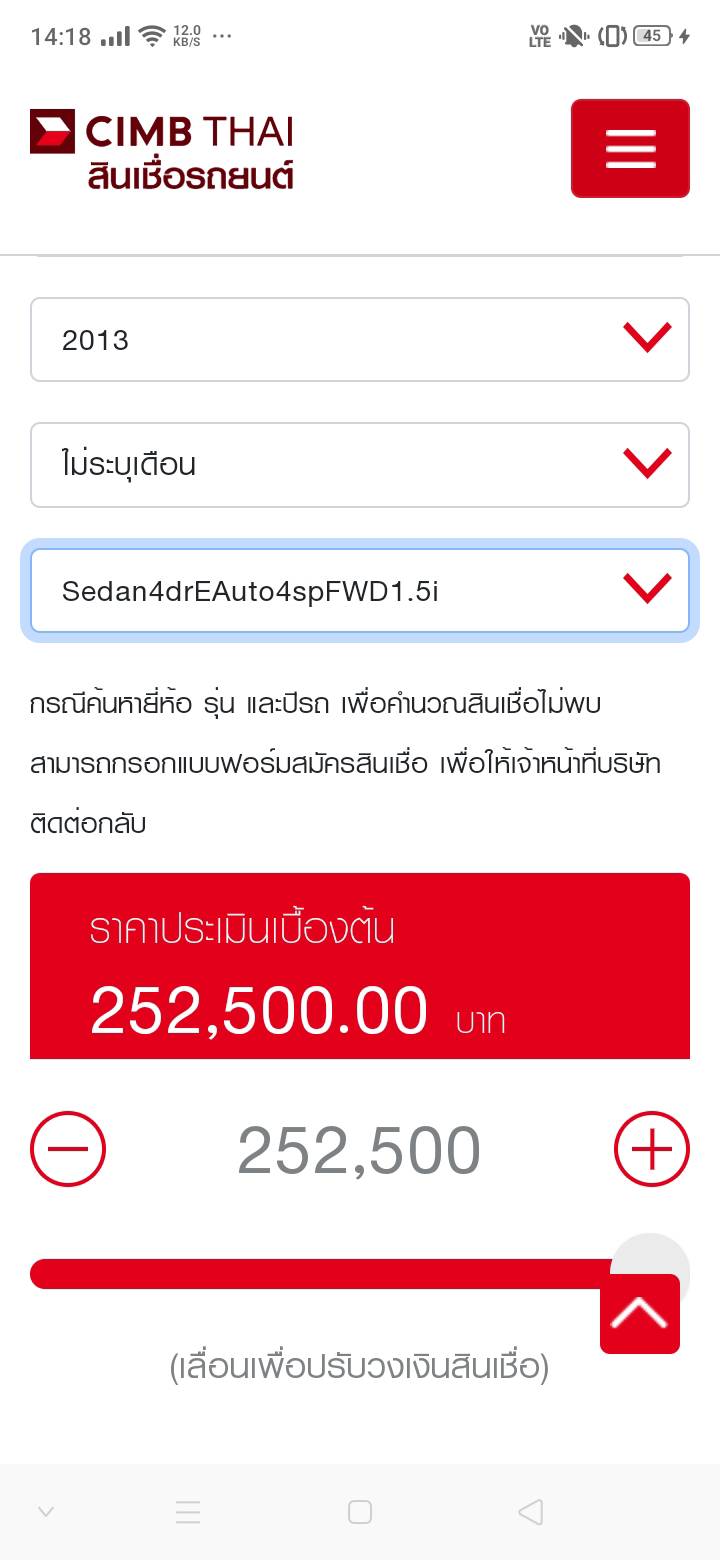
Task: Expand the 2013 year dropdown
Action: click(x=360, y=340)
